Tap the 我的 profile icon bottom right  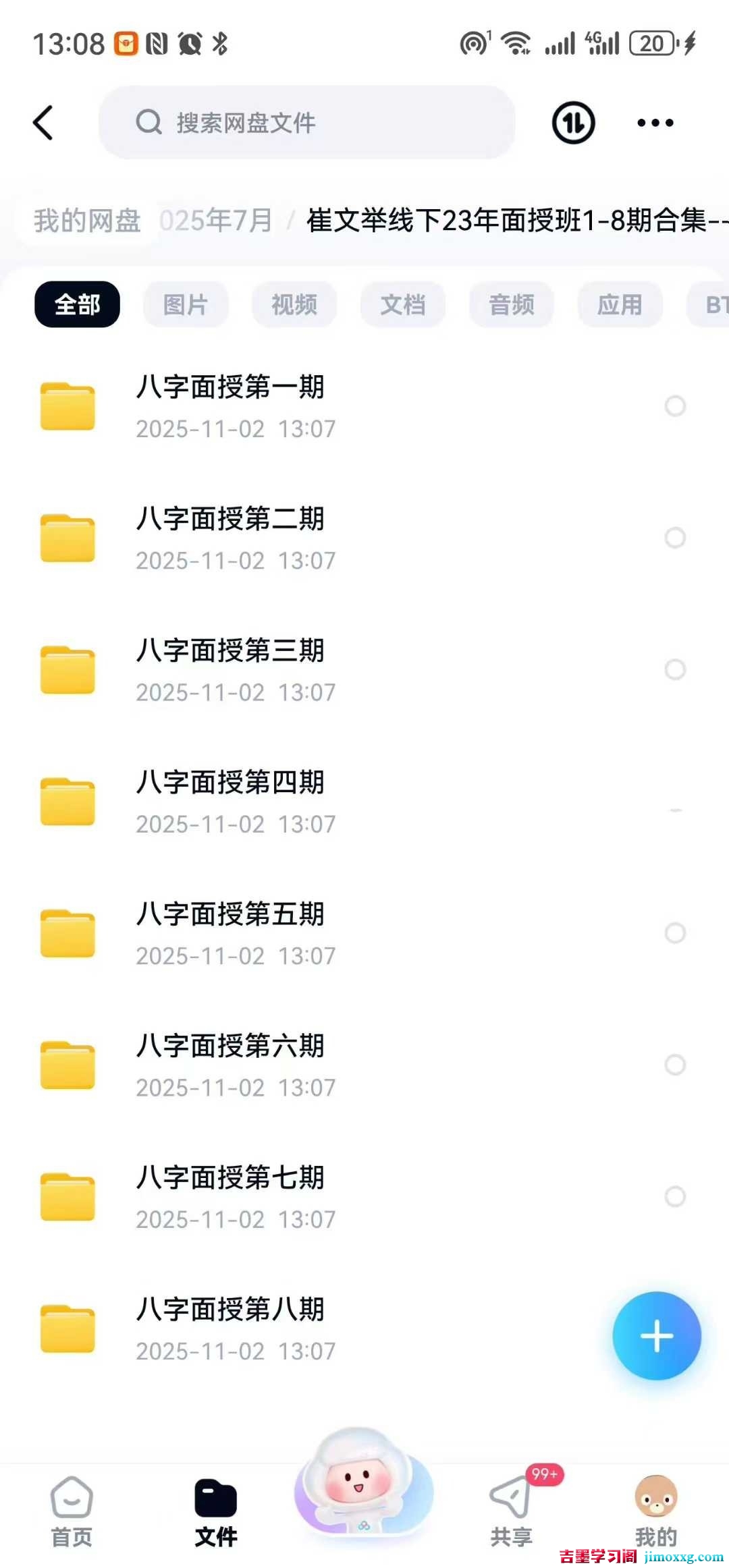[655, 1505]
